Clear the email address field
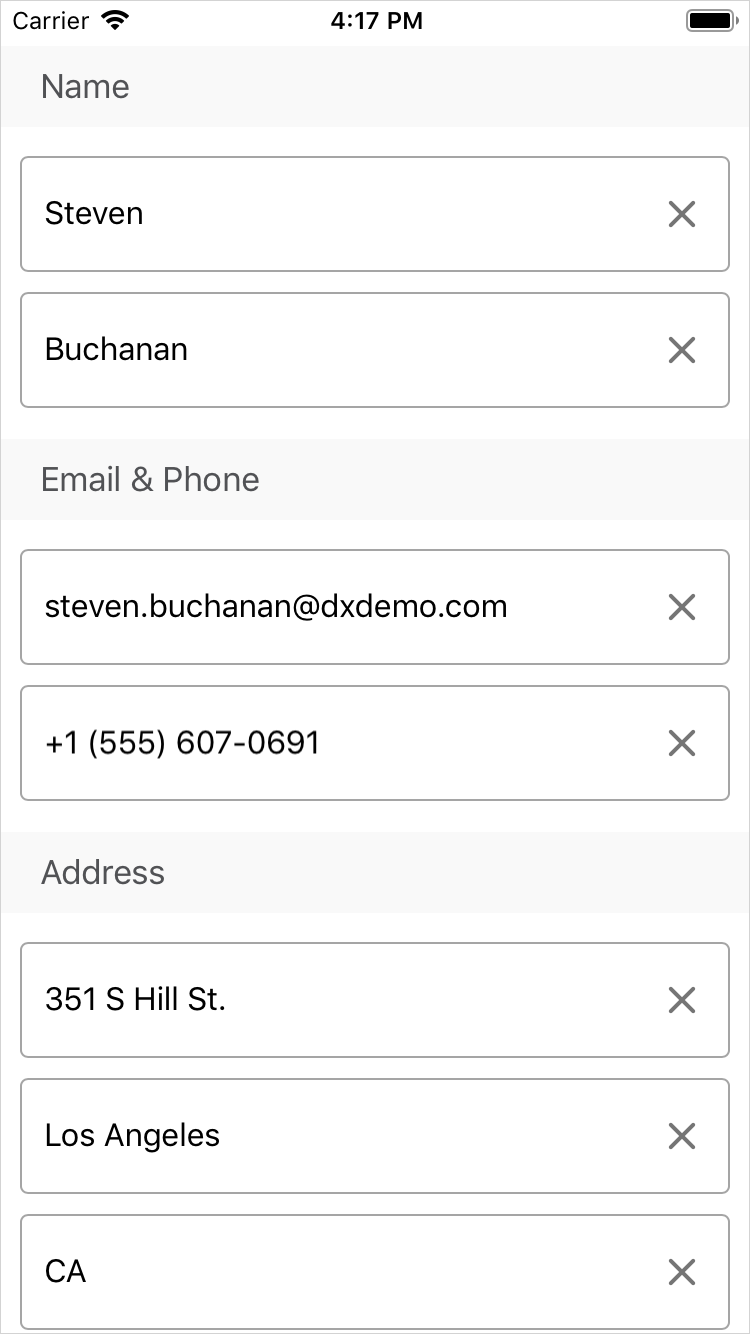 pyautogui.click(x=681, y=607)
